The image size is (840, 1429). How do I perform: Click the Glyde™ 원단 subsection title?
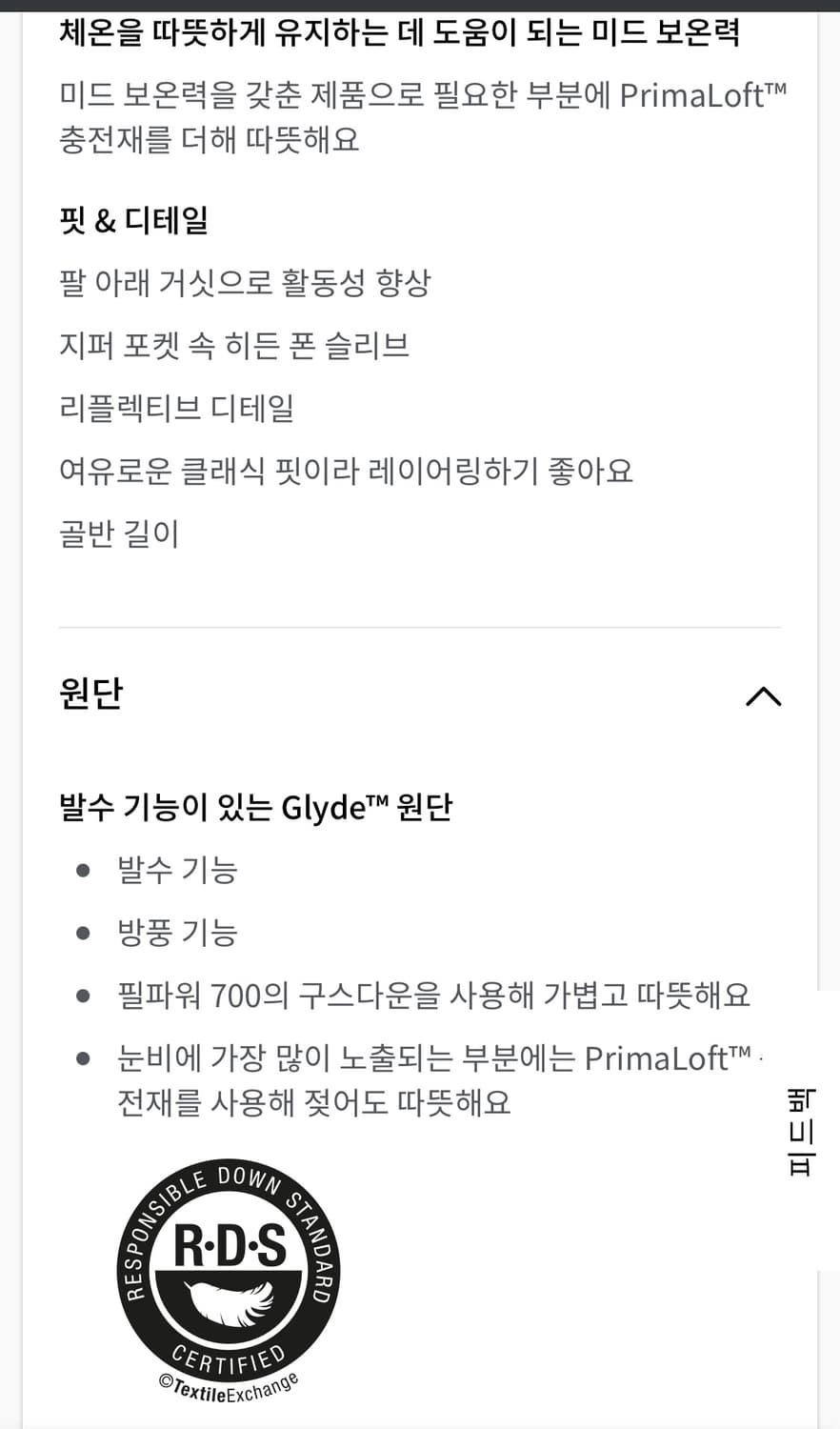tap(254, 805)
